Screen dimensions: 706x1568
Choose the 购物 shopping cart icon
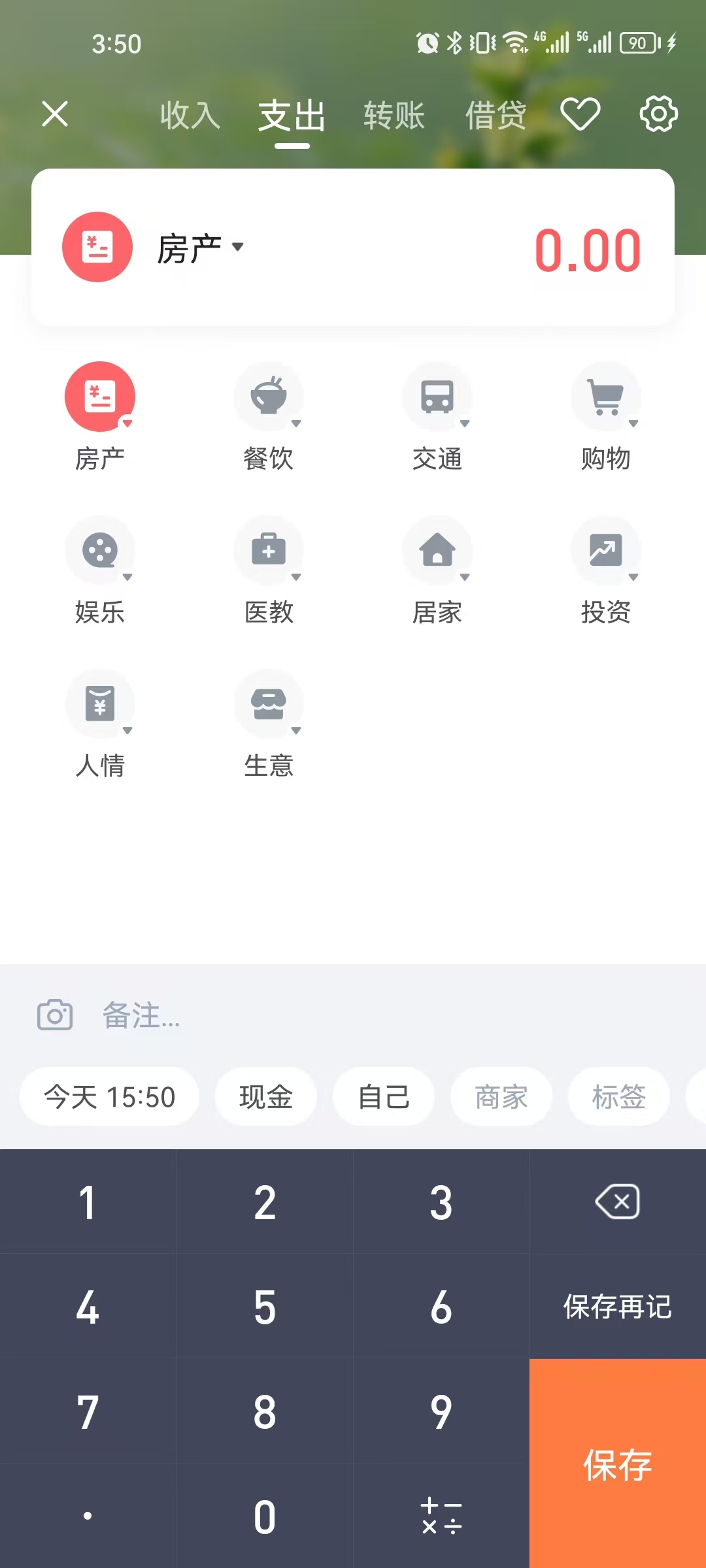point(605,397)
